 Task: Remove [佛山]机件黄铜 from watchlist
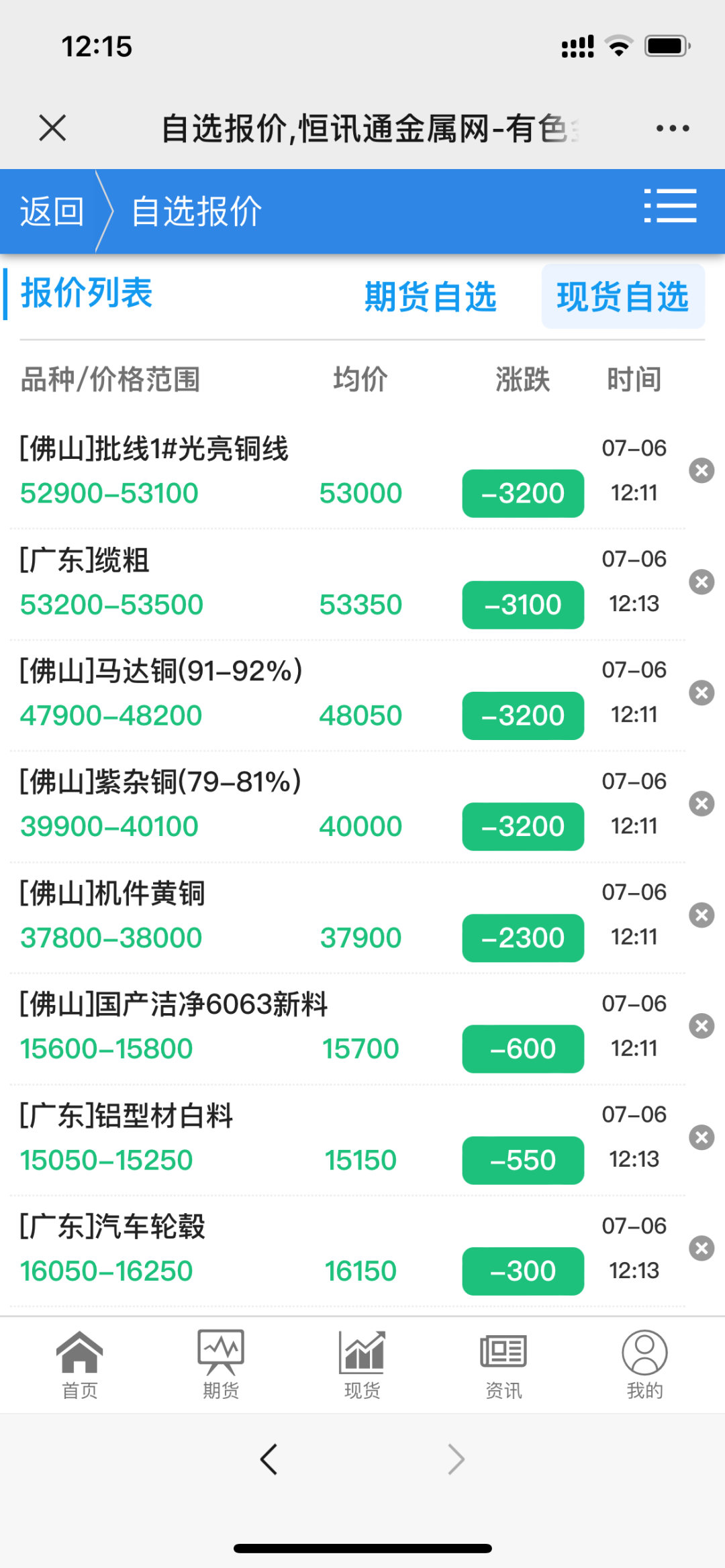coord(702,915)
